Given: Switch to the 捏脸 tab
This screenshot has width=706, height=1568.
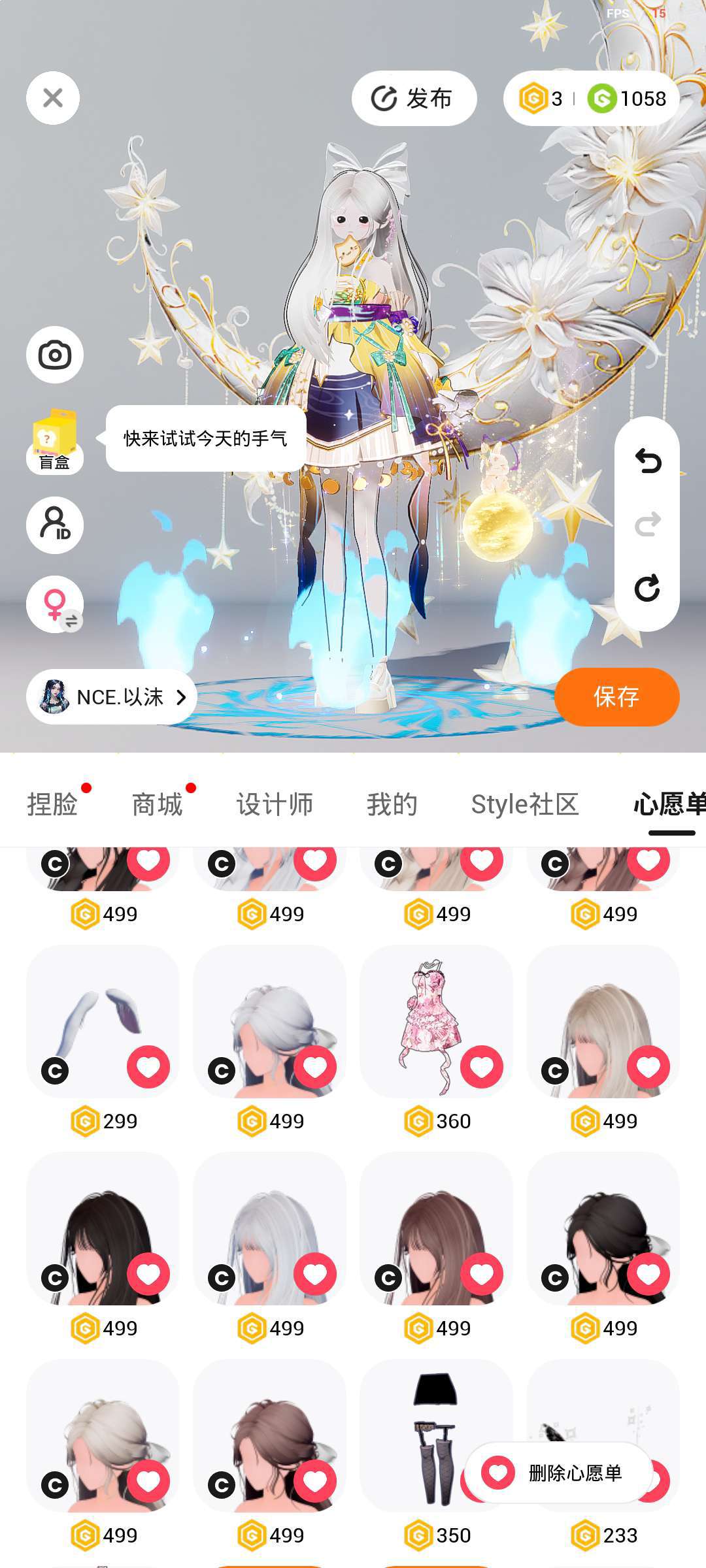Looking at the screenshot, I should (x=52, y=804).
